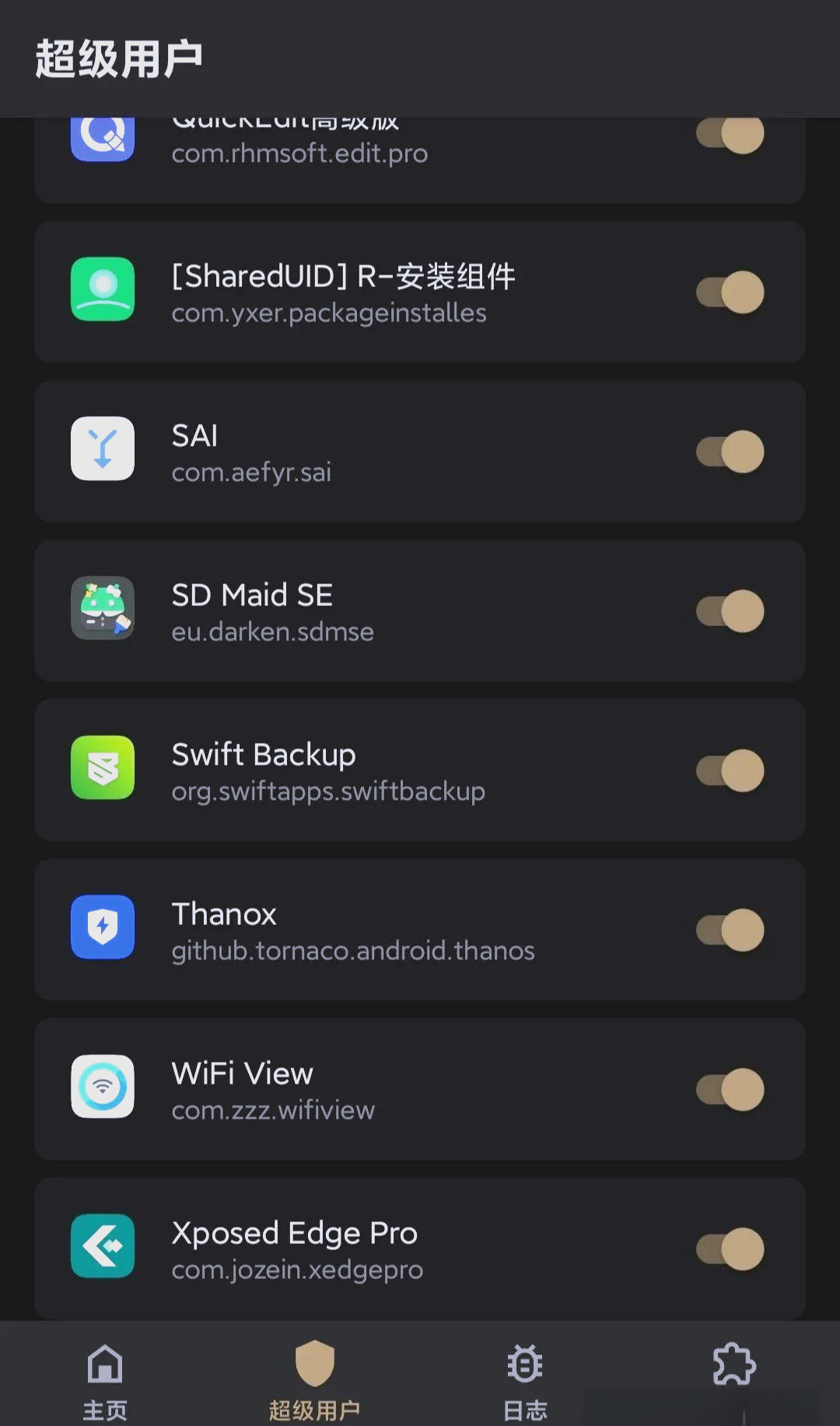Screen dimensions: 840x1426
Task: Go to the 主页 home tab
Action: click(105, 1379)
